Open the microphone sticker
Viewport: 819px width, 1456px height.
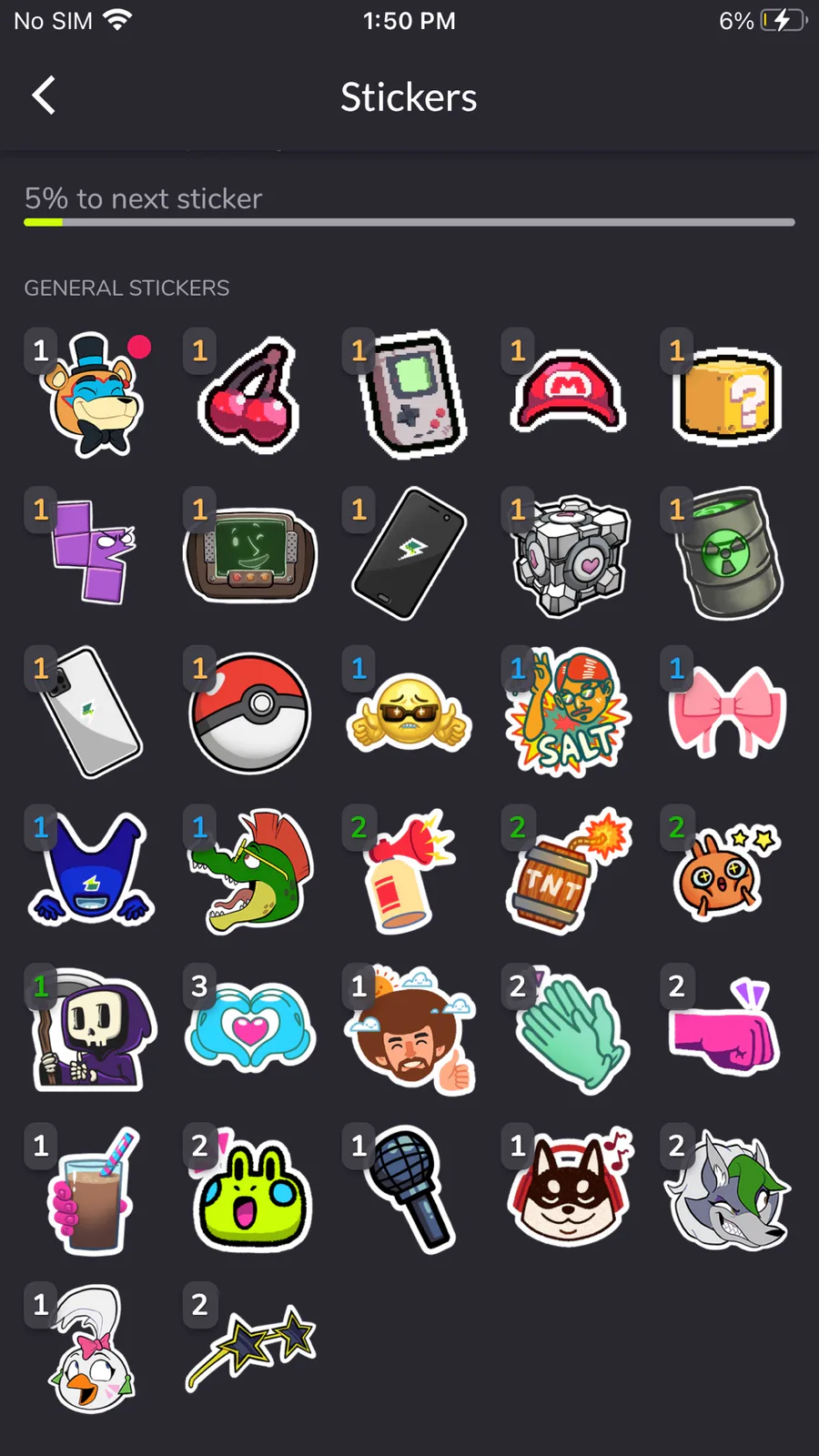[x=410, y=1188]
